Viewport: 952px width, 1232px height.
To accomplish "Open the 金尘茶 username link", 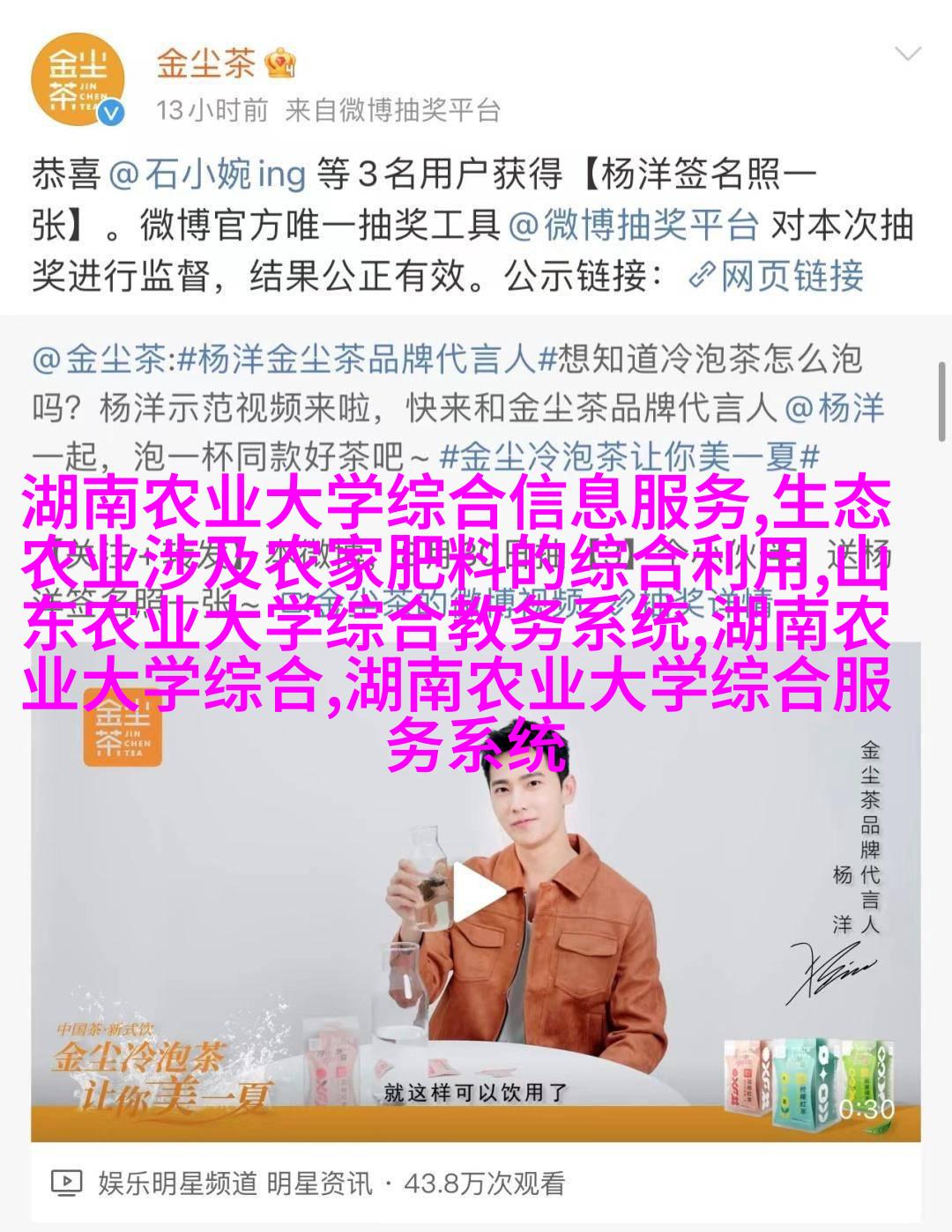I will [205, 63].
